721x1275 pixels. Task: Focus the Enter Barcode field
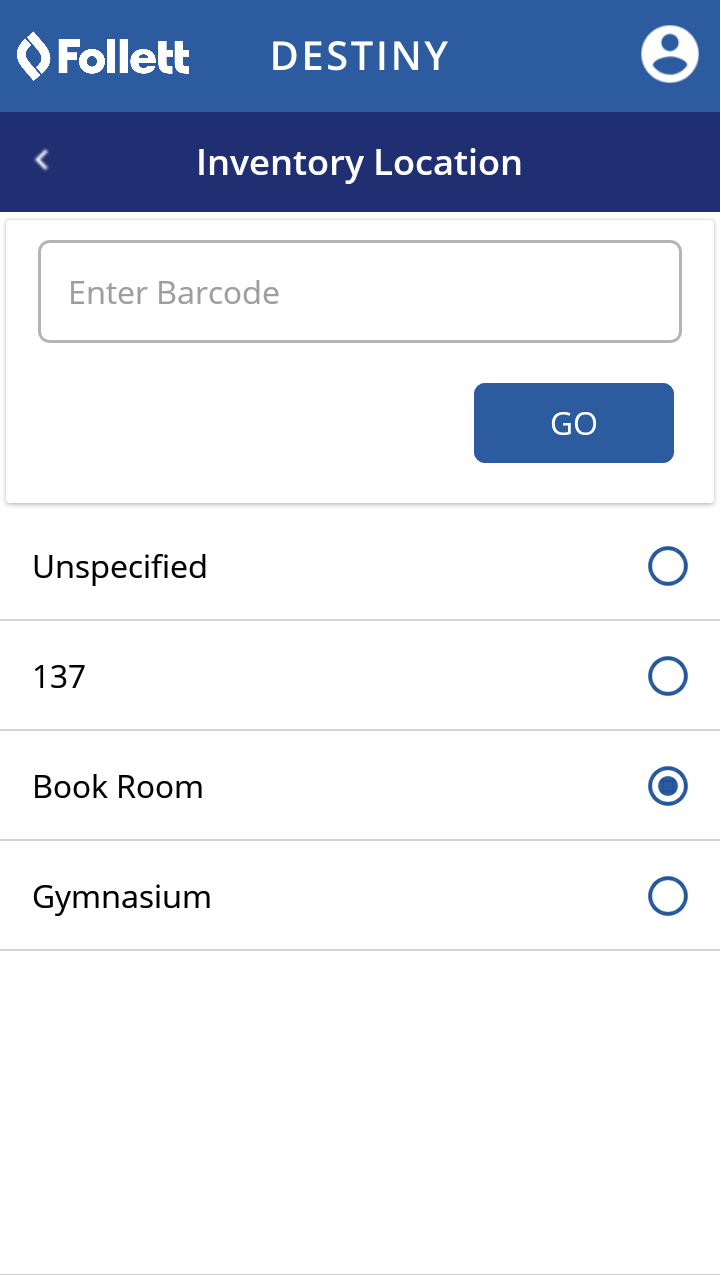click(359, 292)
